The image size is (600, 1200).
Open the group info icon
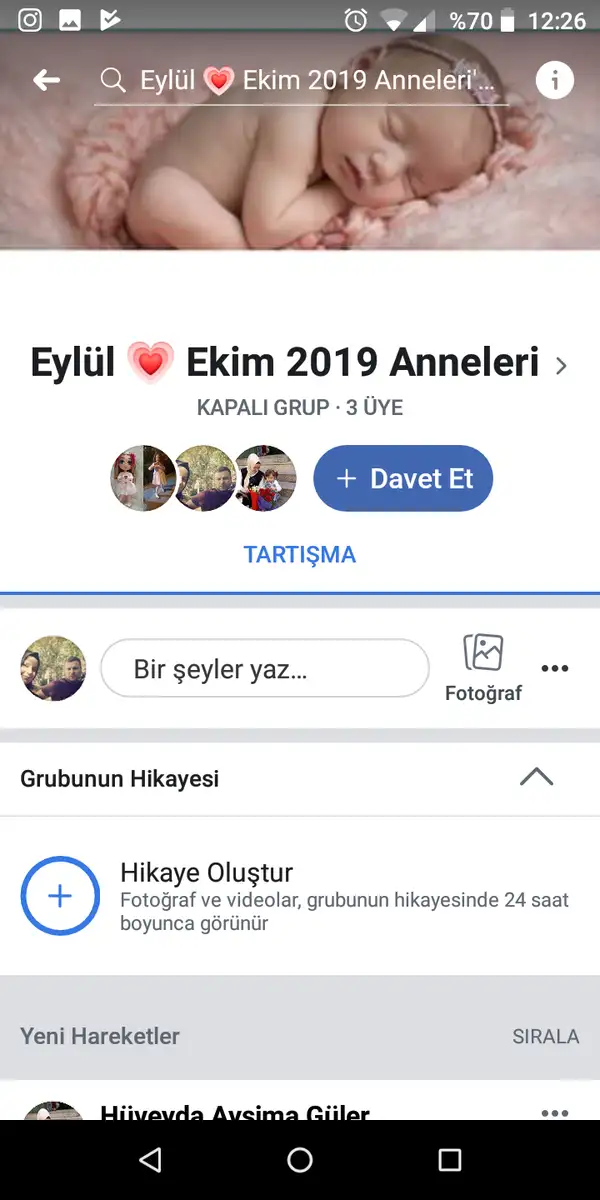[555, 80]
